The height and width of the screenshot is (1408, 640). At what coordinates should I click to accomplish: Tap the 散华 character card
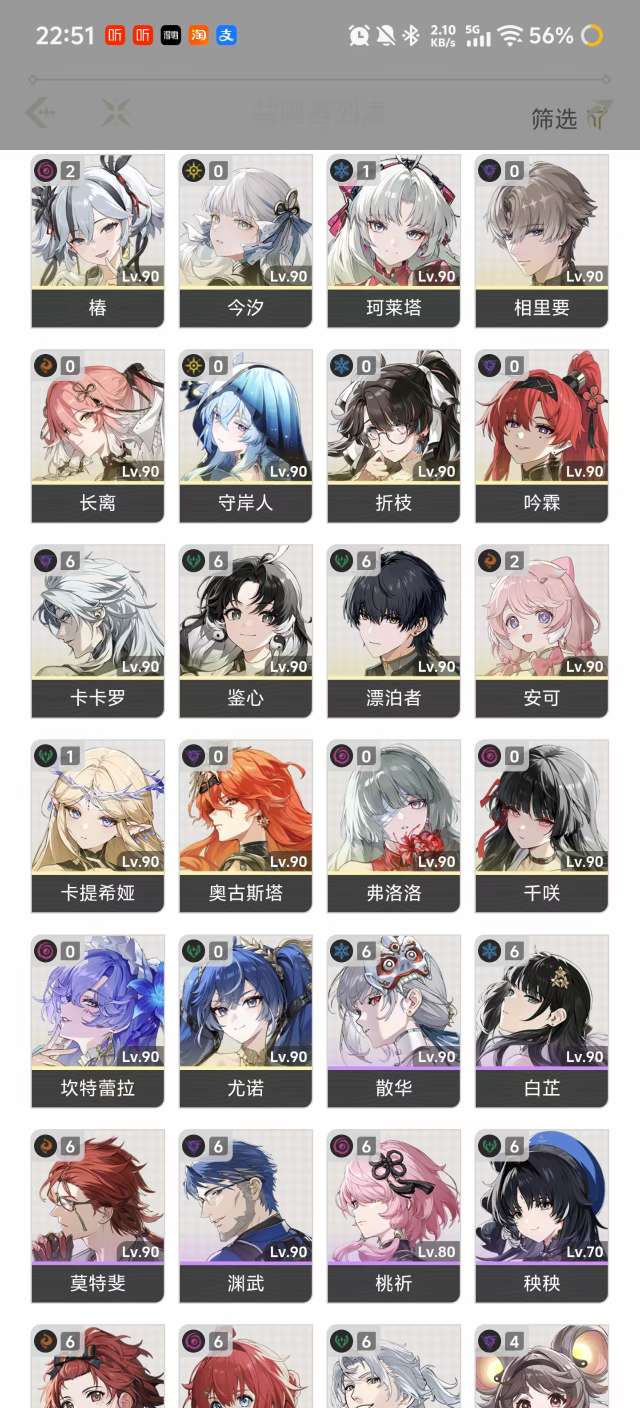(x=393, y=1021)
